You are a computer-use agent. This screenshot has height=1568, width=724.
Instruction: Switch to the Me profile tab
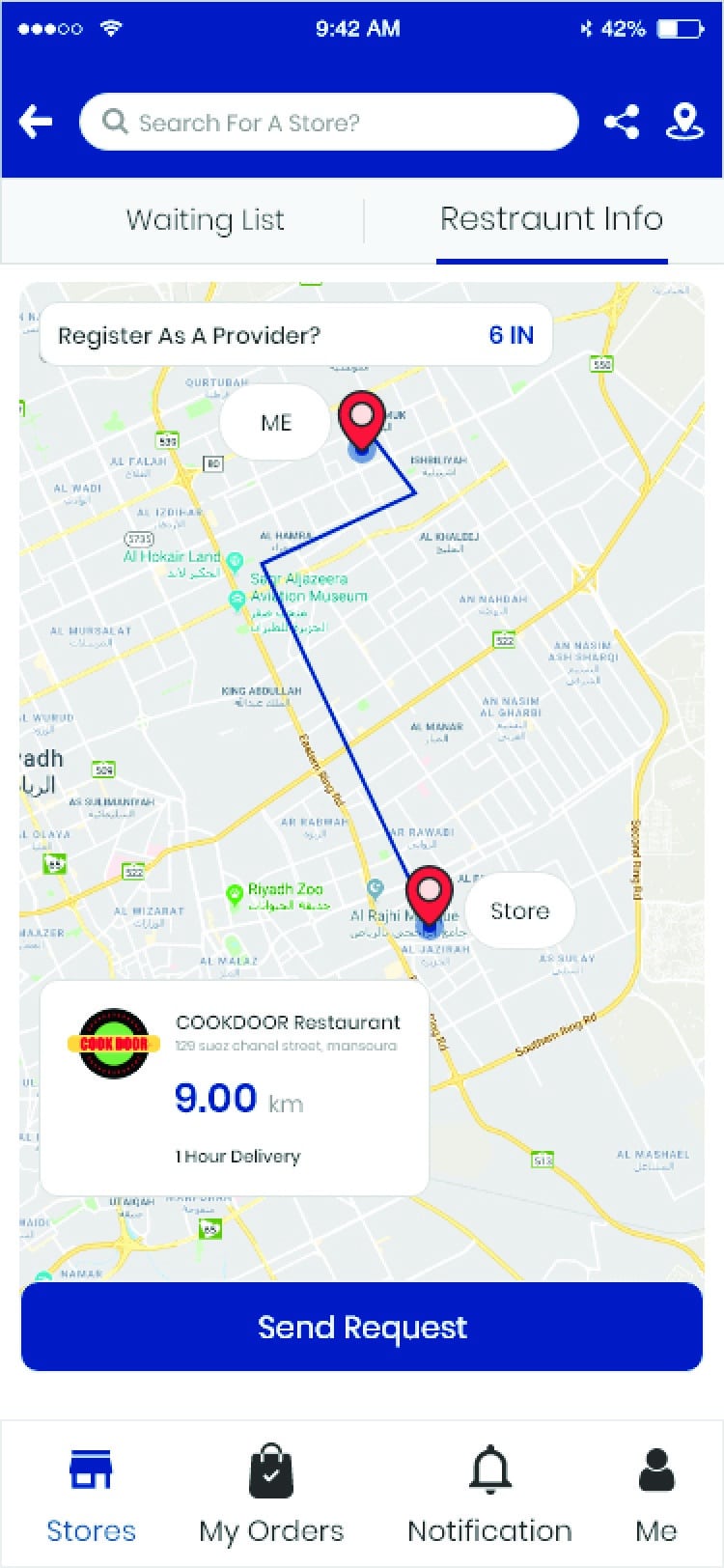click(656, 1494)
